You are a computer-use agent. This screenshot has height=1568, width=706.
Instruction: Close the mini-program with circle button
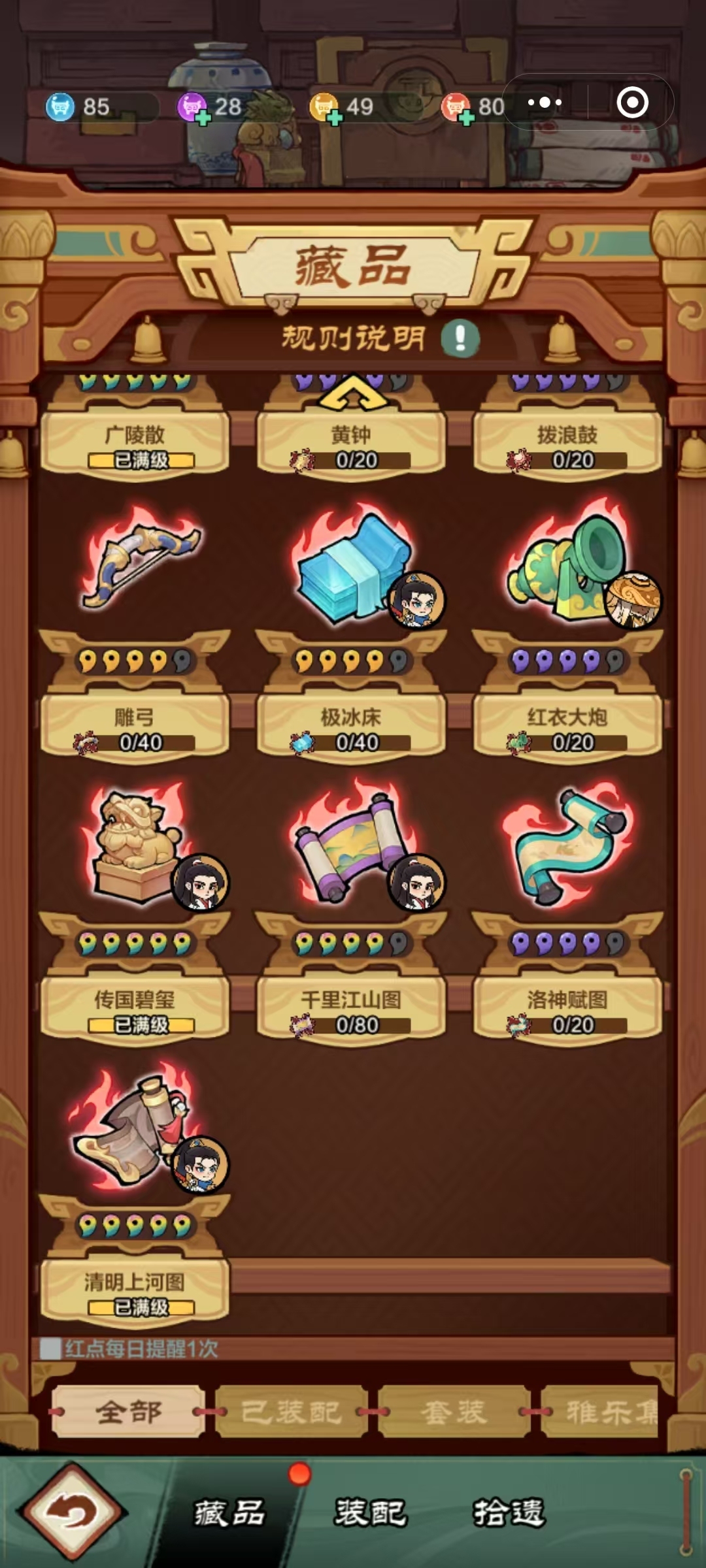click(632, 103)
